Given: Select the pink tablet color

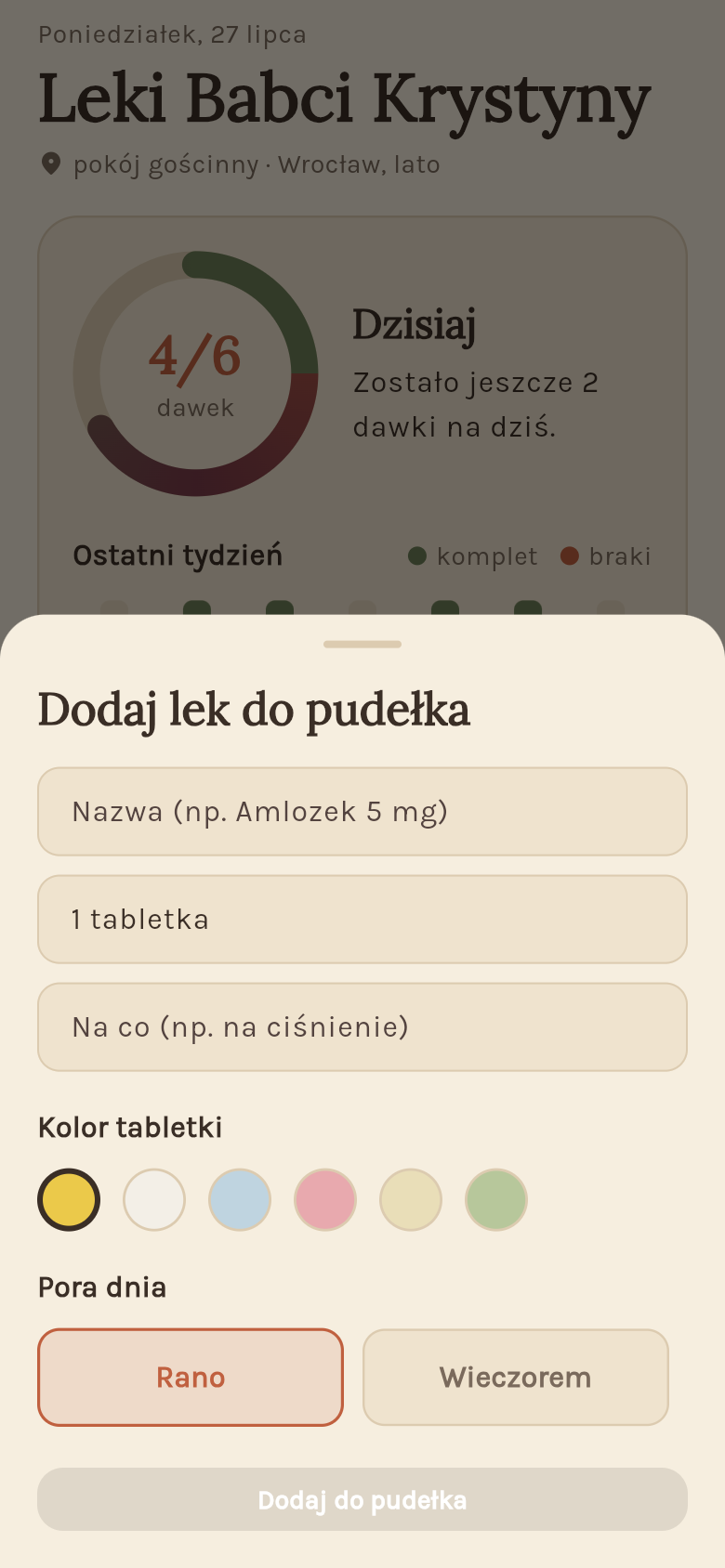Looking at the screenshot, I should point(325,1199).
